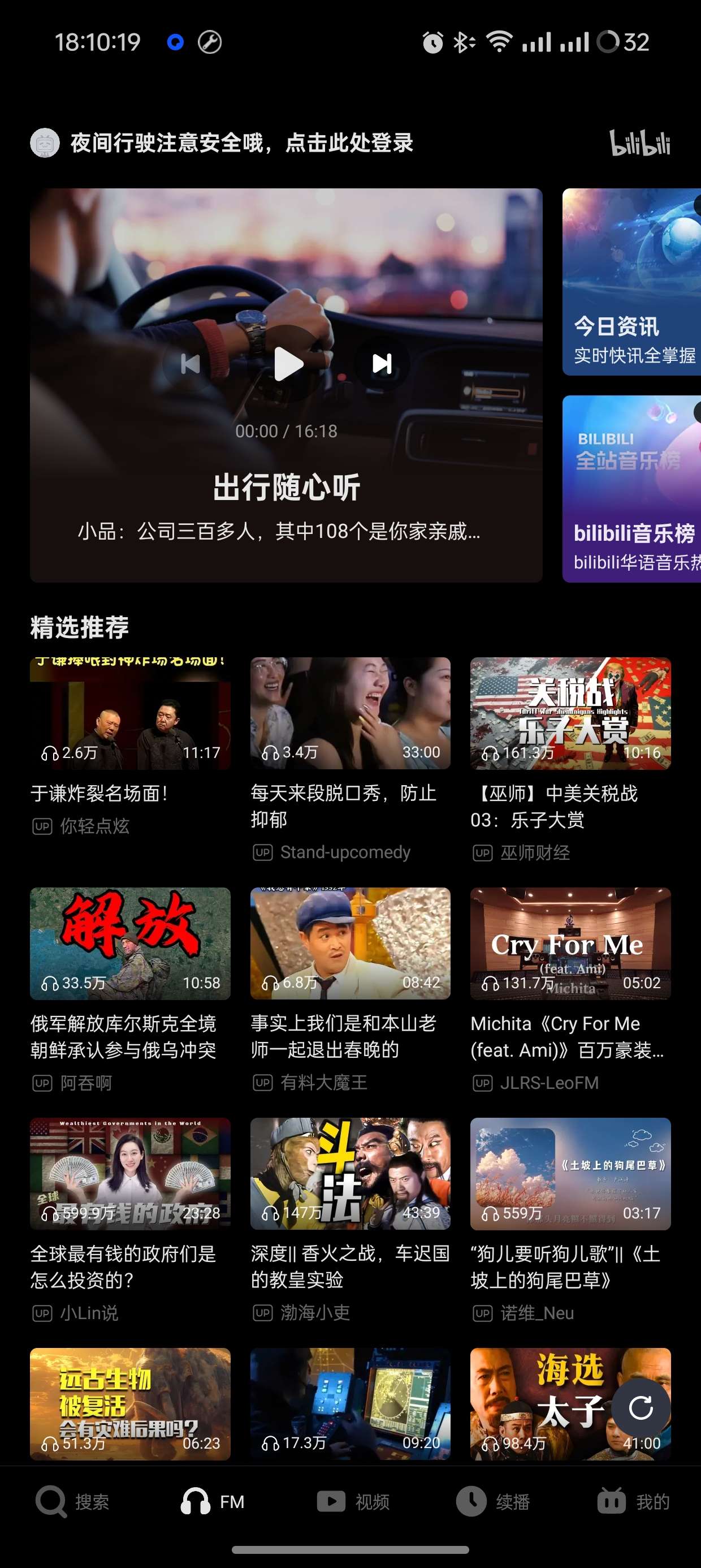This screenshot has height=1568, width=701.
Task: Open 中美关税战03 乐子大赏 video
Action: coord(570,713)
